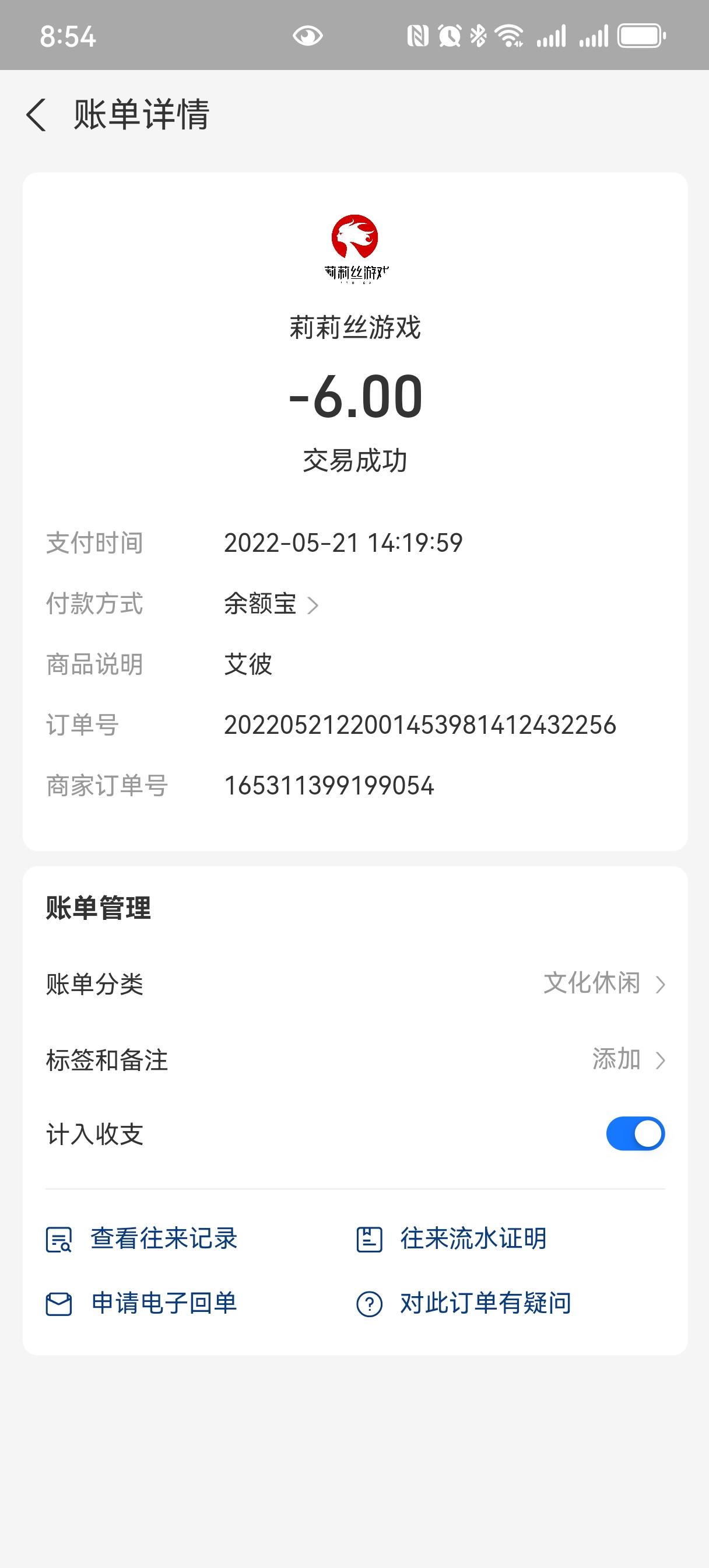
Task: Open 往来流水证明
Action: pyautogui.click(x=451, y=1238)
